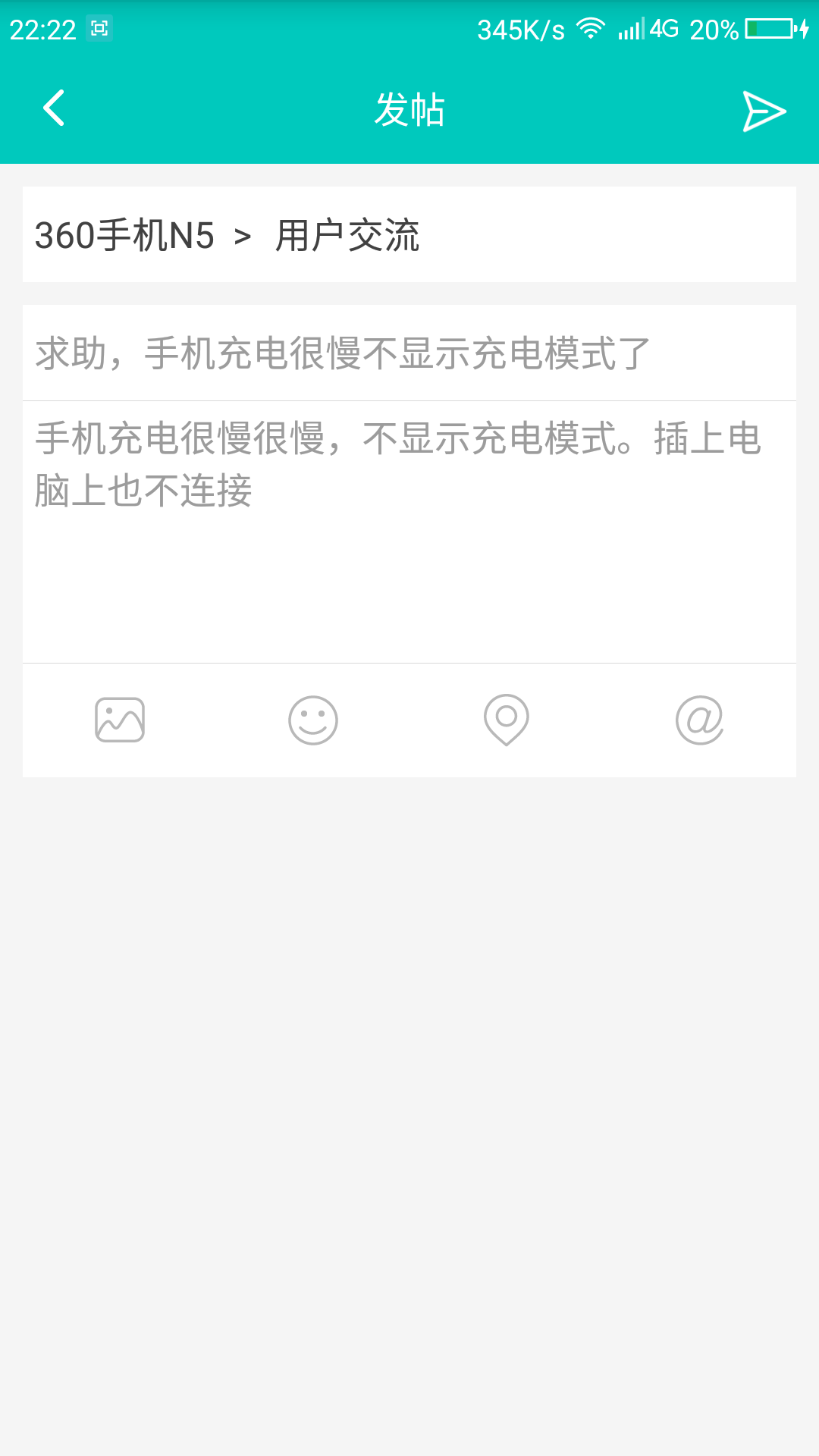Viewport: 819px width, 1456px height.
Task: Attach an image to the post
Action: coord(120,720)
